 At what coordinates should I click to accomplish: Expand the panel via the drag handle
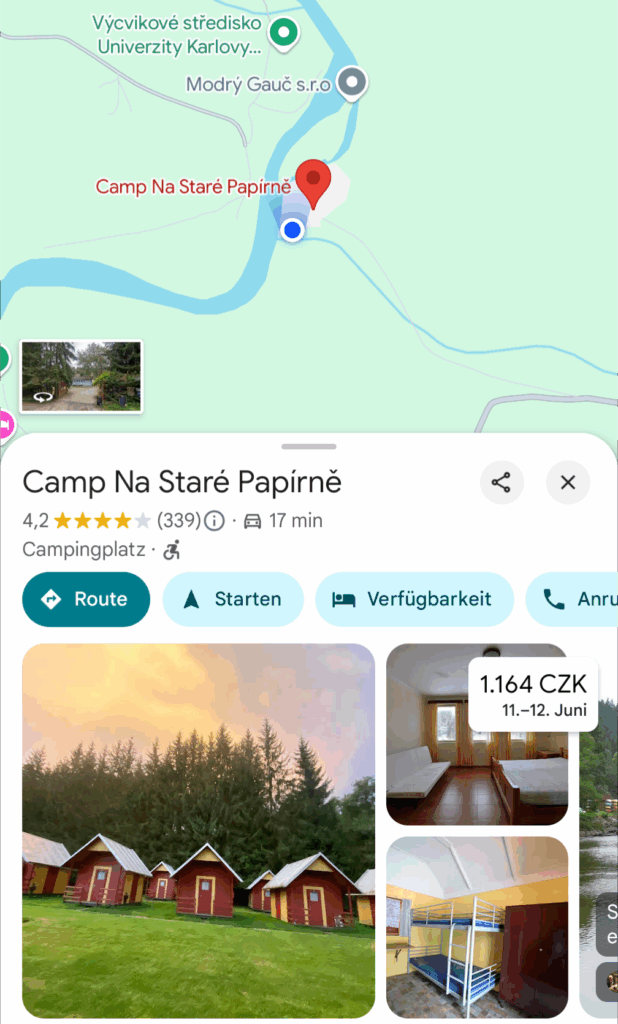309,446
